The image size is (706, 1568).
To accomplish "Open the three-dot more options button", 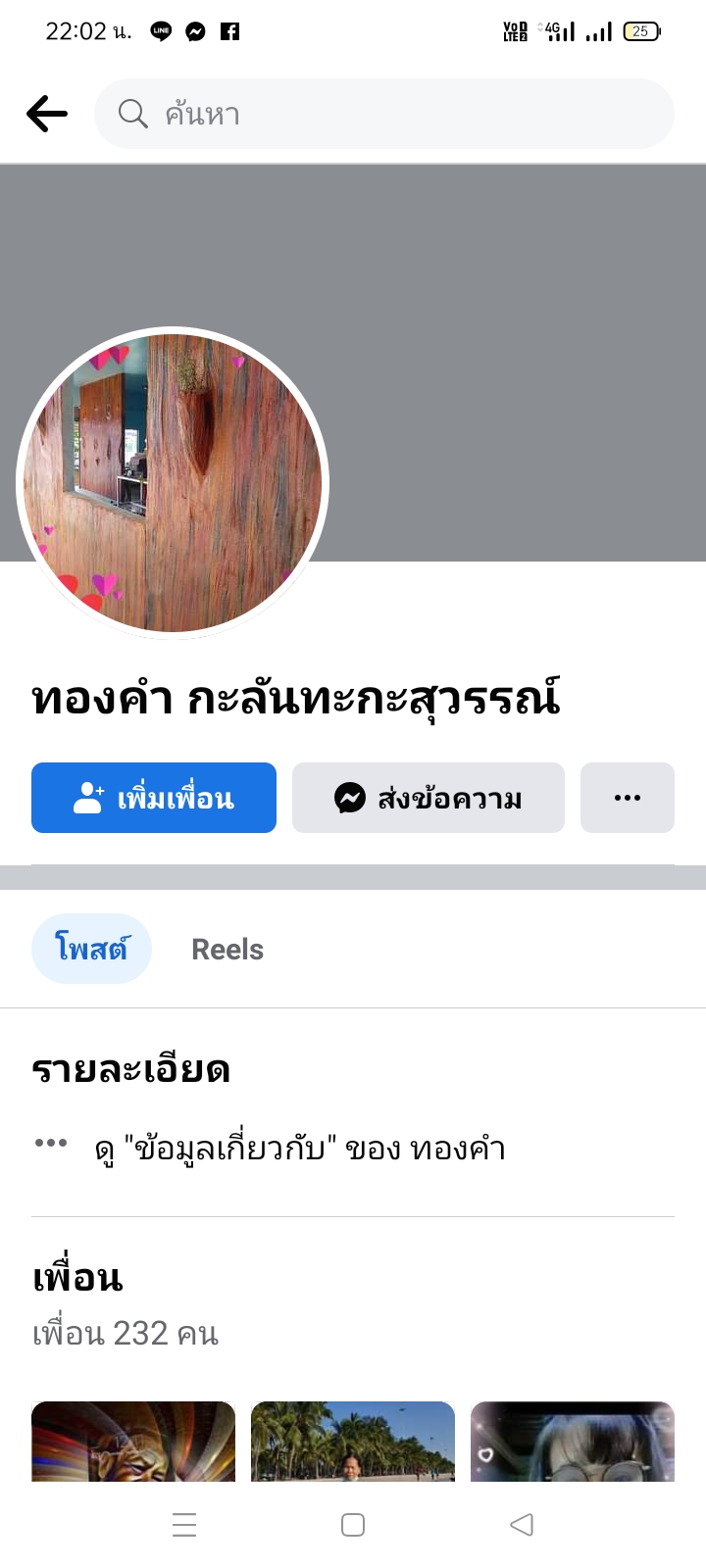I will (627, 798).
